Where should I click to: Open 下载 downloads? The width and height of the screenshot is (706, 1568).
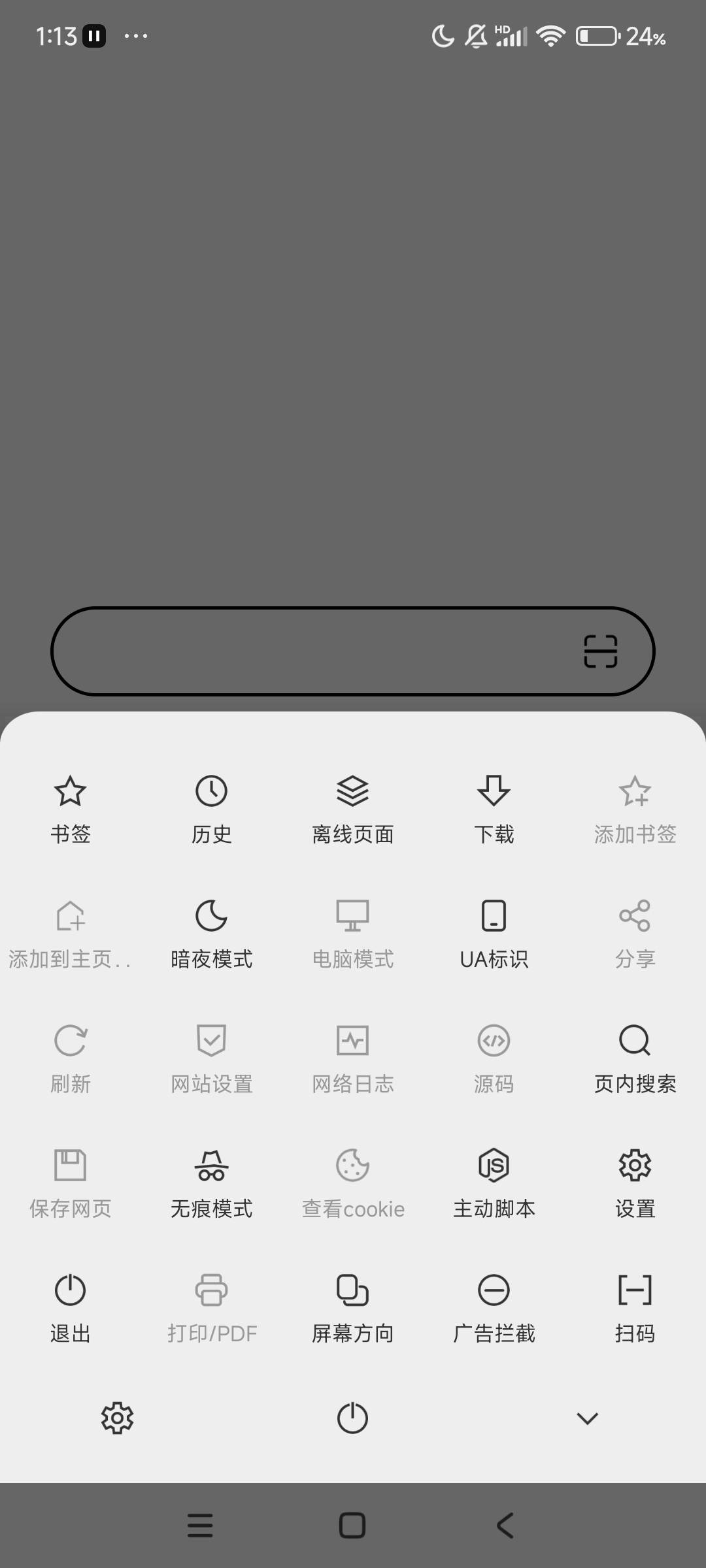(x=494, y=809)
